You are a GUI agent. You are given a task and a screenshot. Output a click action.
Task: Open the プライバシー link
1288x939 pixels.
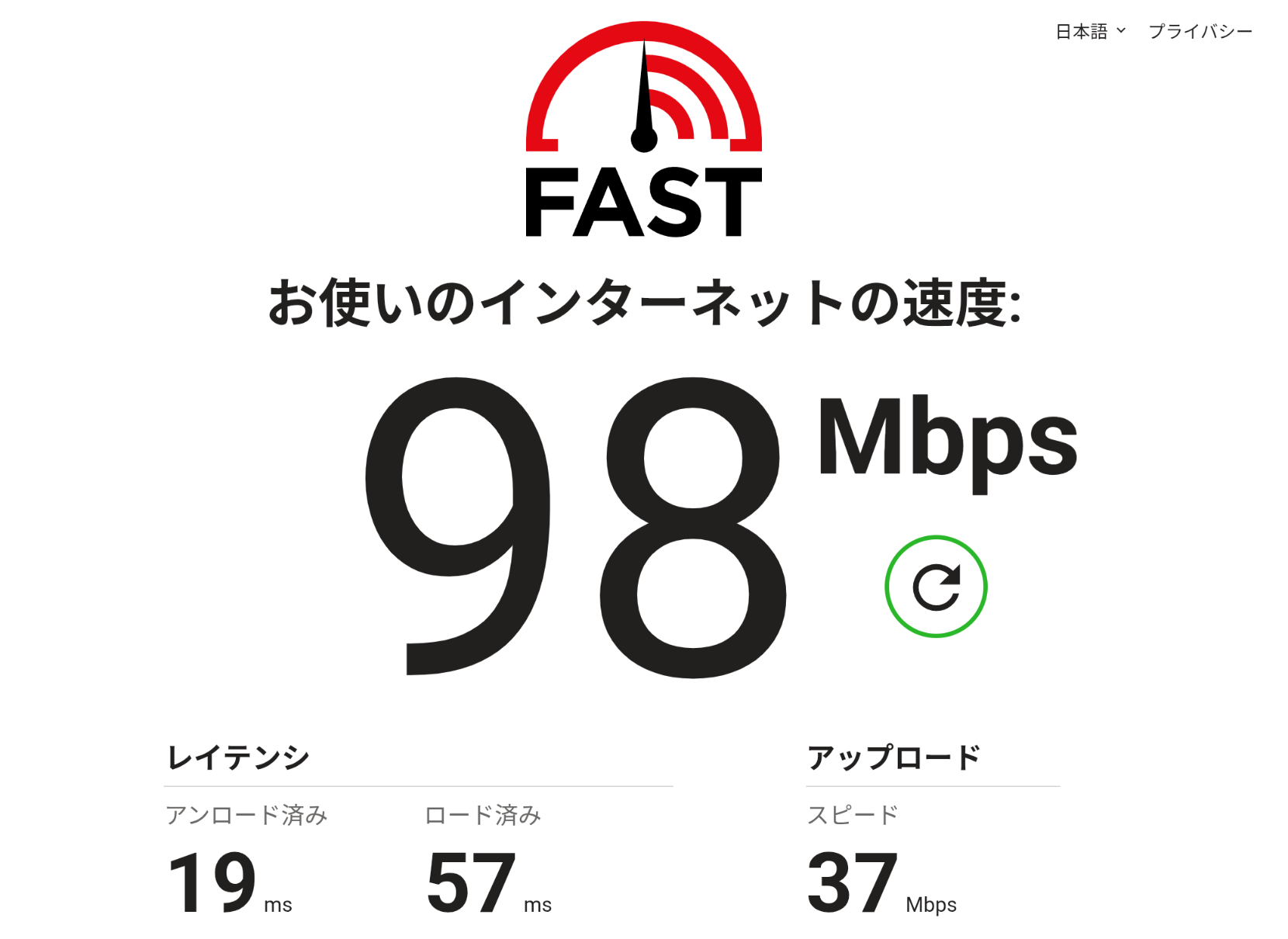tap(1200, 31)
